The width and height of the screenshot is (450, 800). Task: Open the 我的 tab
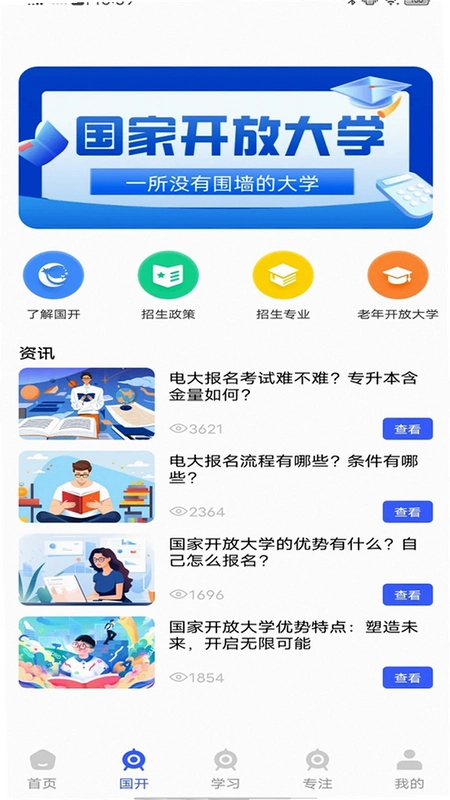click(x=409, y=769)
